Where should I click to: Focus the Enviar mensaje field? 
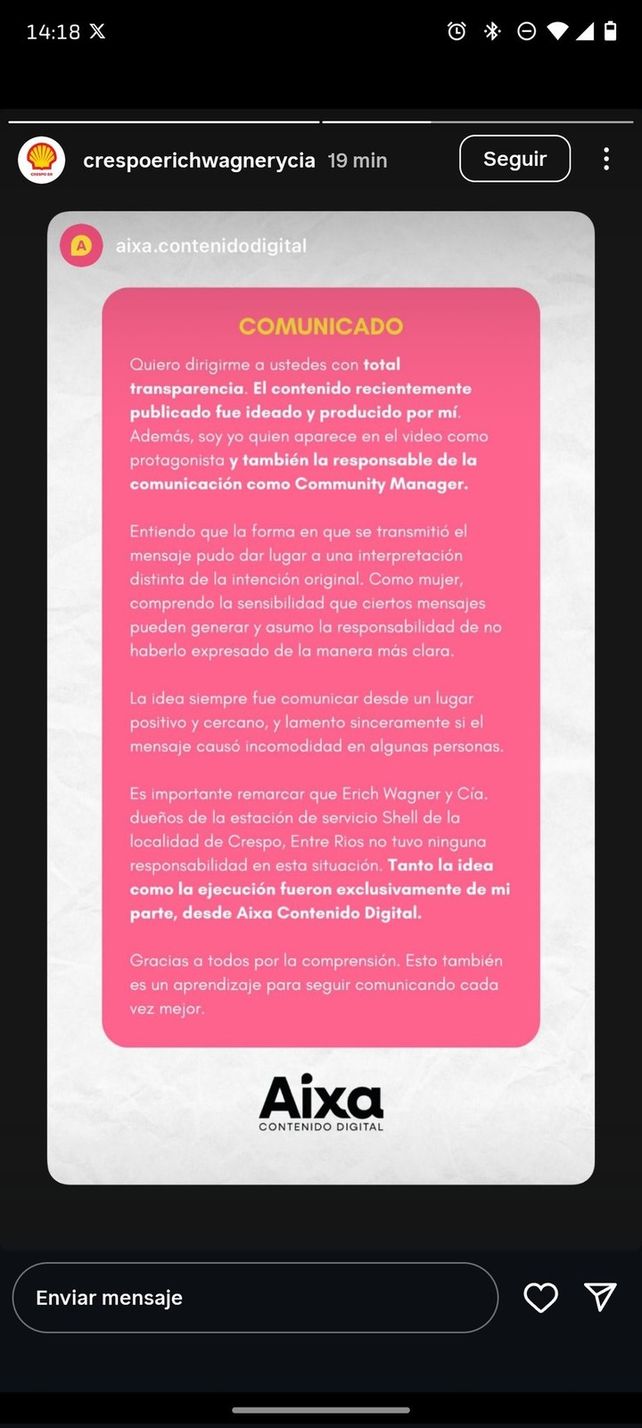point(254,1298)
